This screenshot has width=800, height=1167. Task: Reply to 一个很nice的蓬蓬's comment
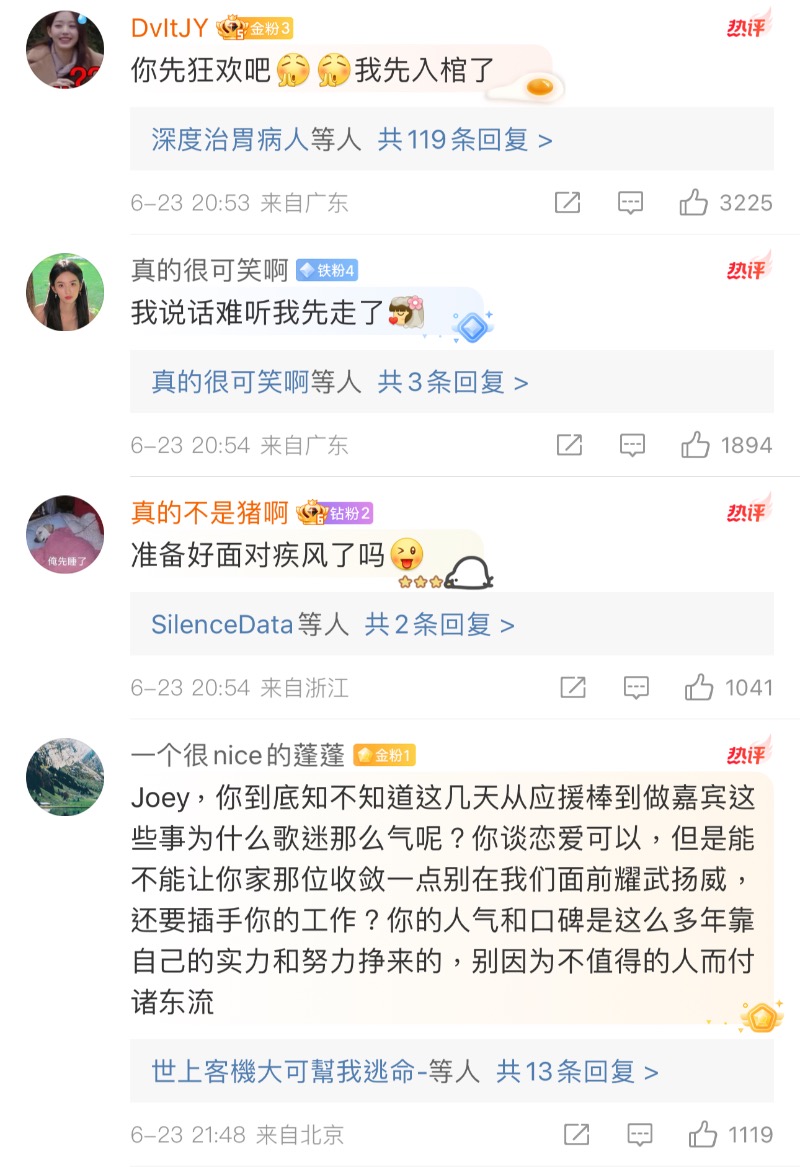point(639,1134)
